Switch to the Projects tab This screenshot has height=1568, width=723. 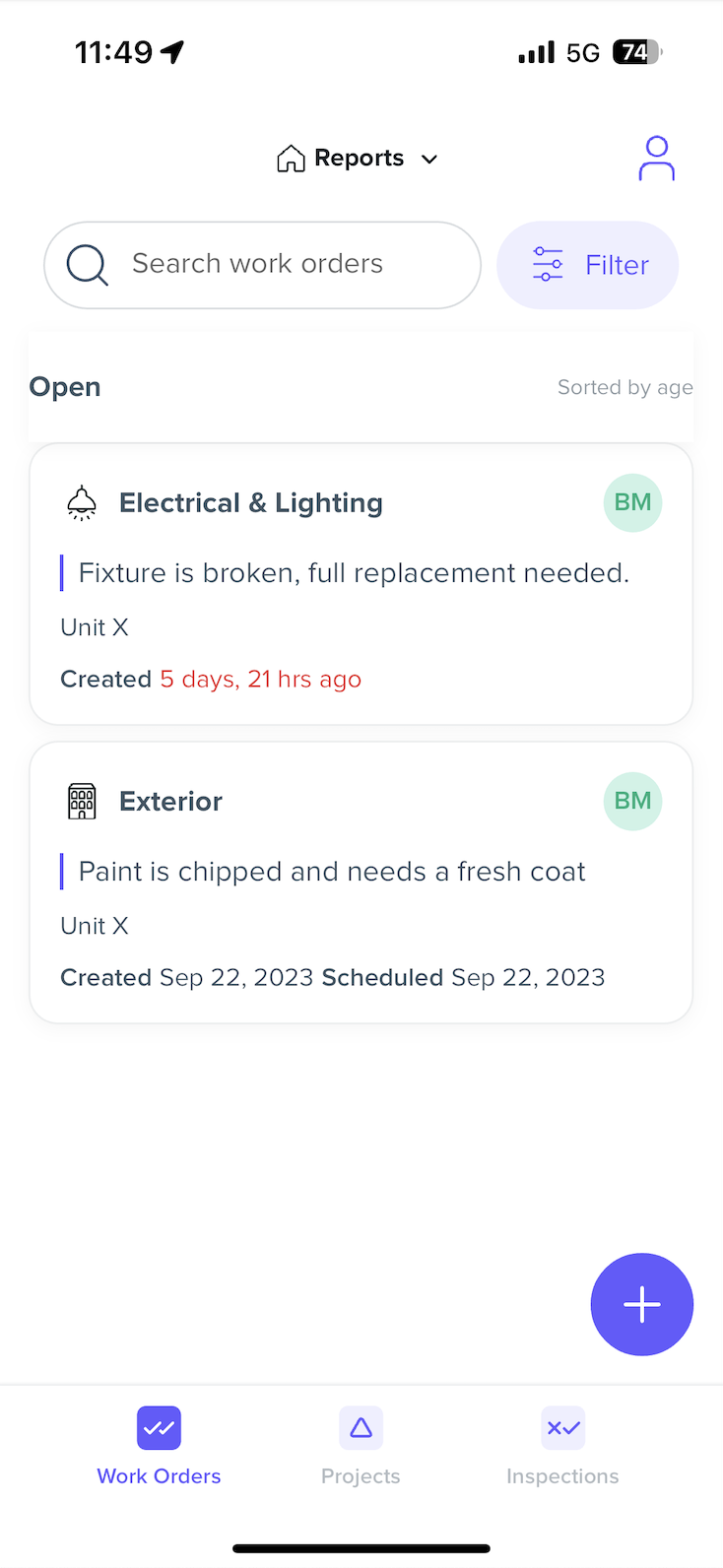pos(361,1447)
